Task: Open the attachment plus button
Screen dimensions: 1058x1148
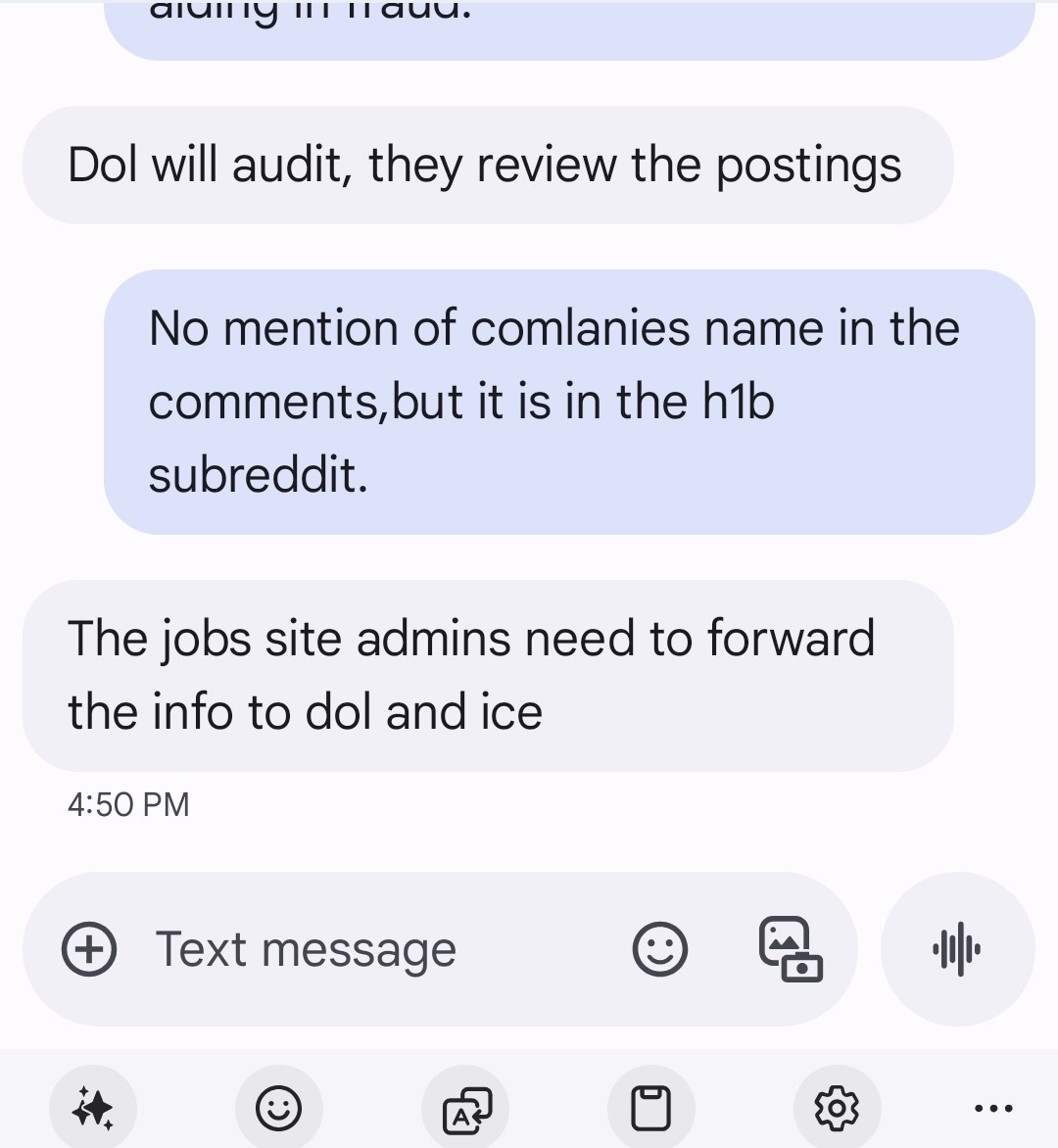Action: click(89, 949)
